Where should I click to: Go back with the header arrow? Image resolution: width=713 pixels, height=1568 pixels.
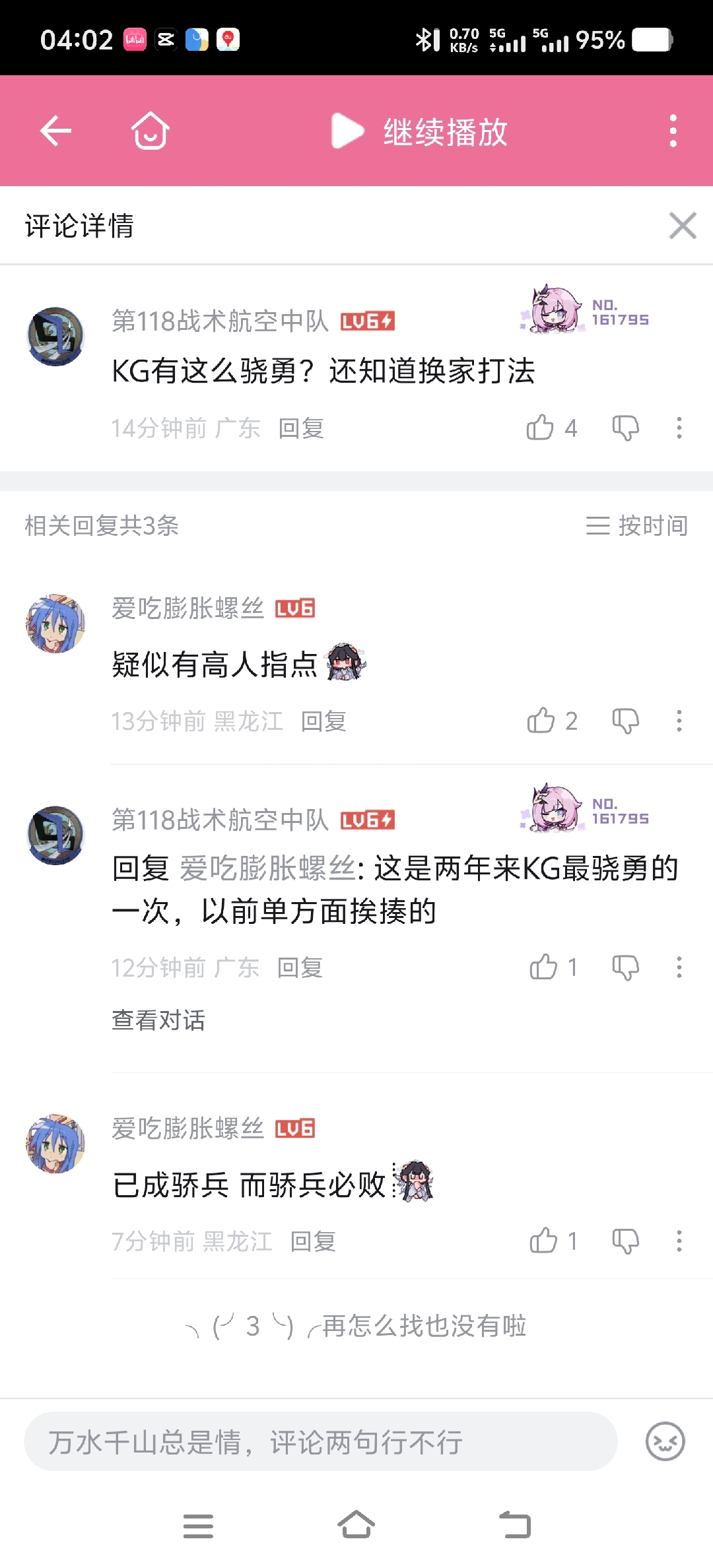tap(55, 131)
